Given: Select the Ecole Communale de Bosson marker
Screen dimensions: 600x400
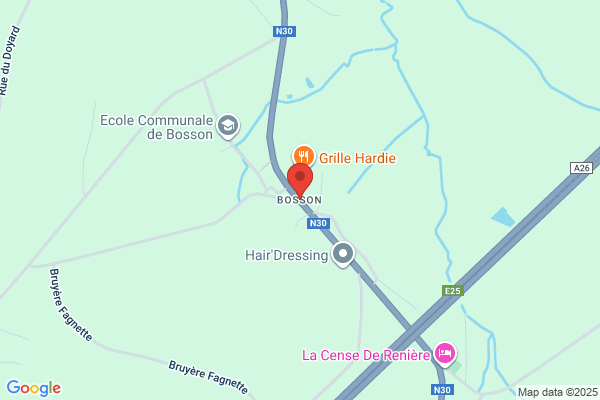Looking at the screenshot, I should tap(228, 125).
